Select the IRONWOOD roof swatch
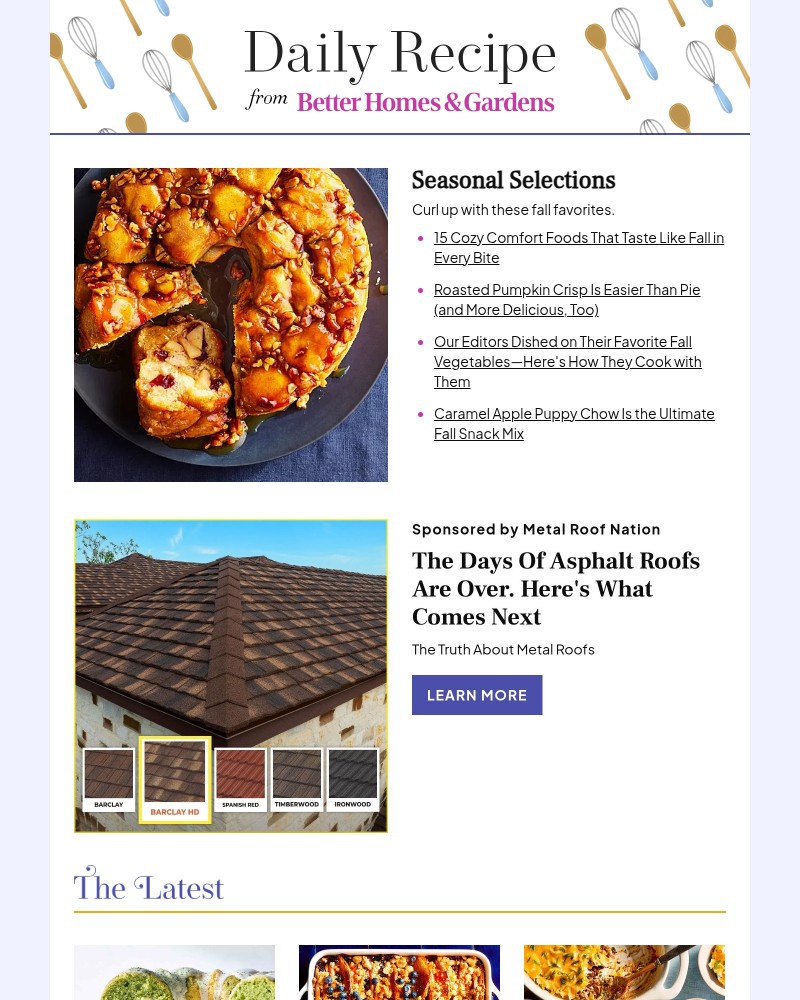 click(352, 780)
